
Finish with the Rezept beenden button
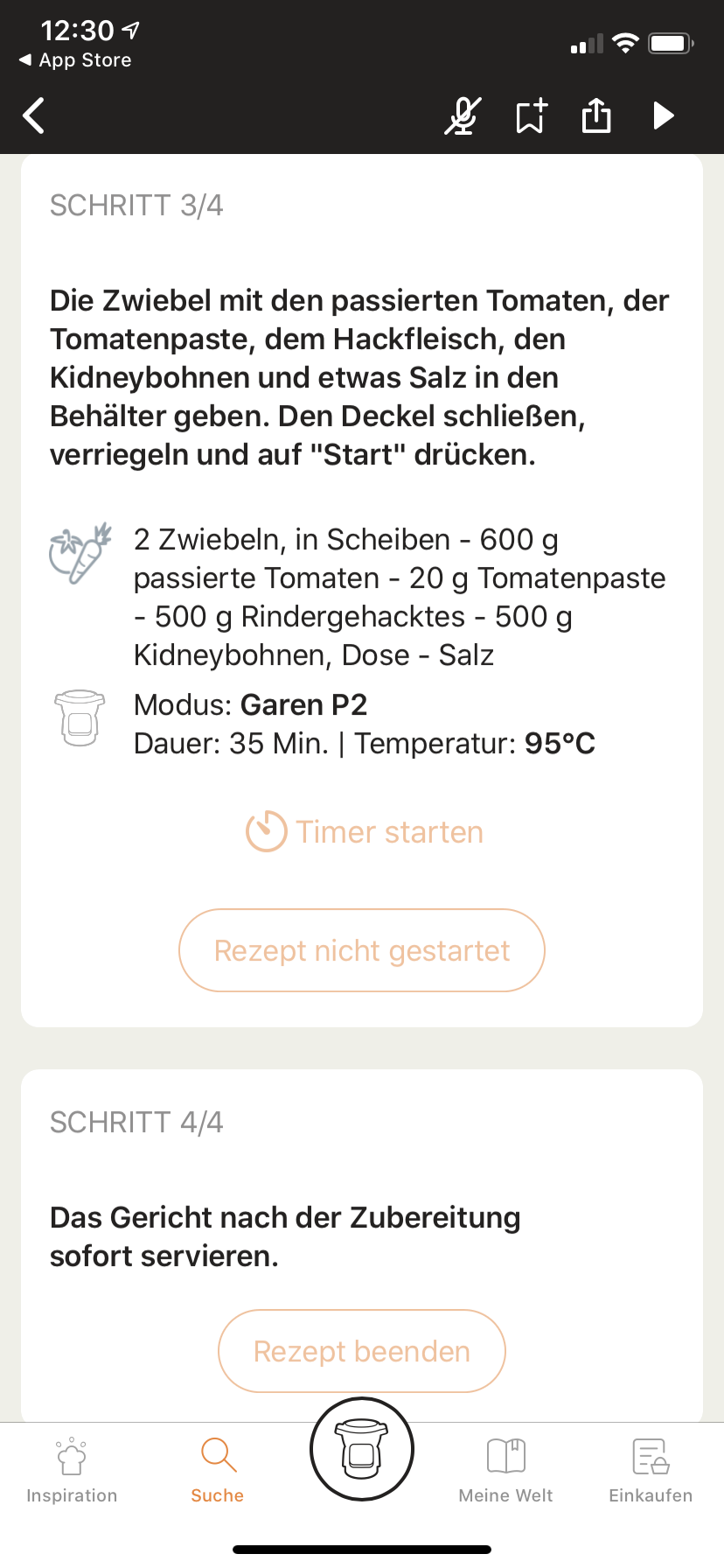tap(362, 1351)
